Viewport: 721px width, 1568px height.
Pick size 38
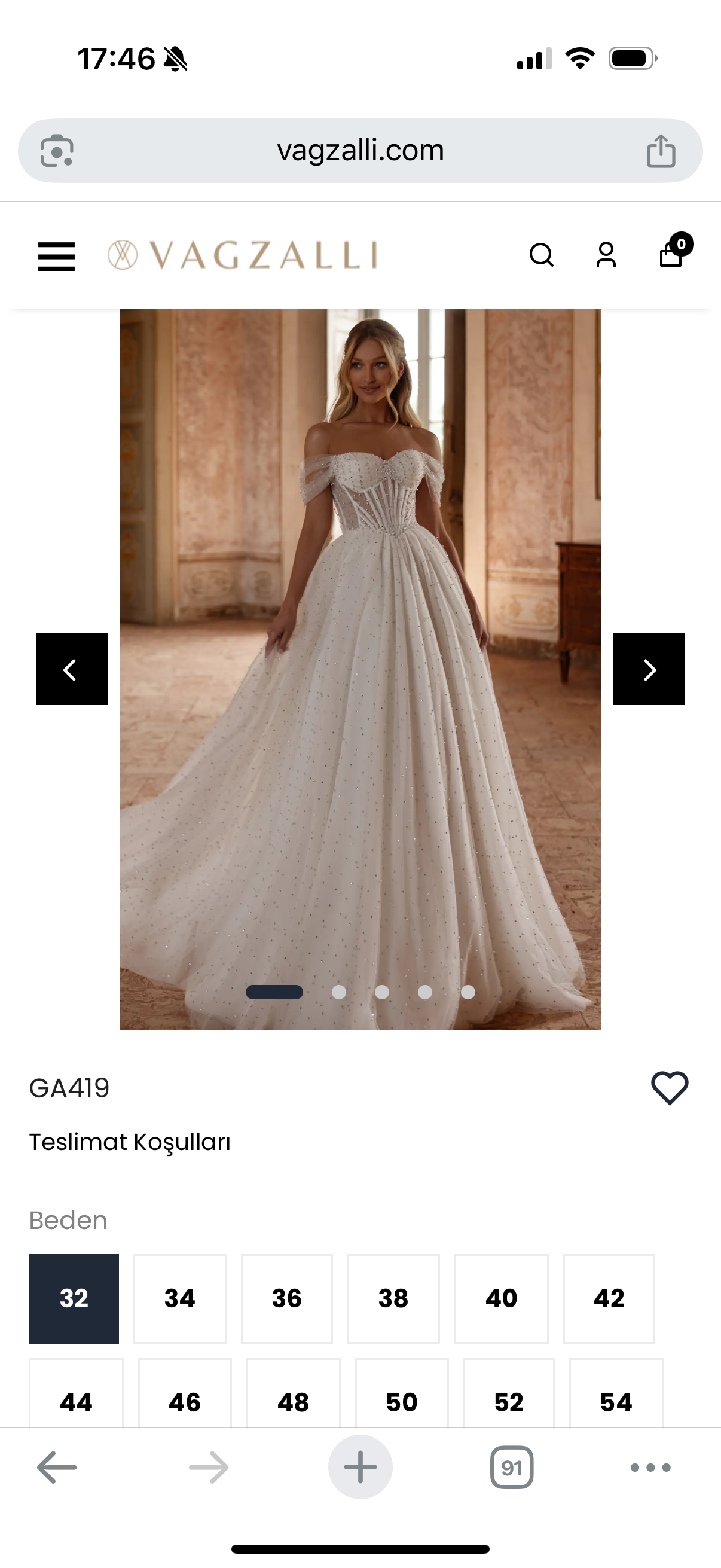pos(393,1298)
